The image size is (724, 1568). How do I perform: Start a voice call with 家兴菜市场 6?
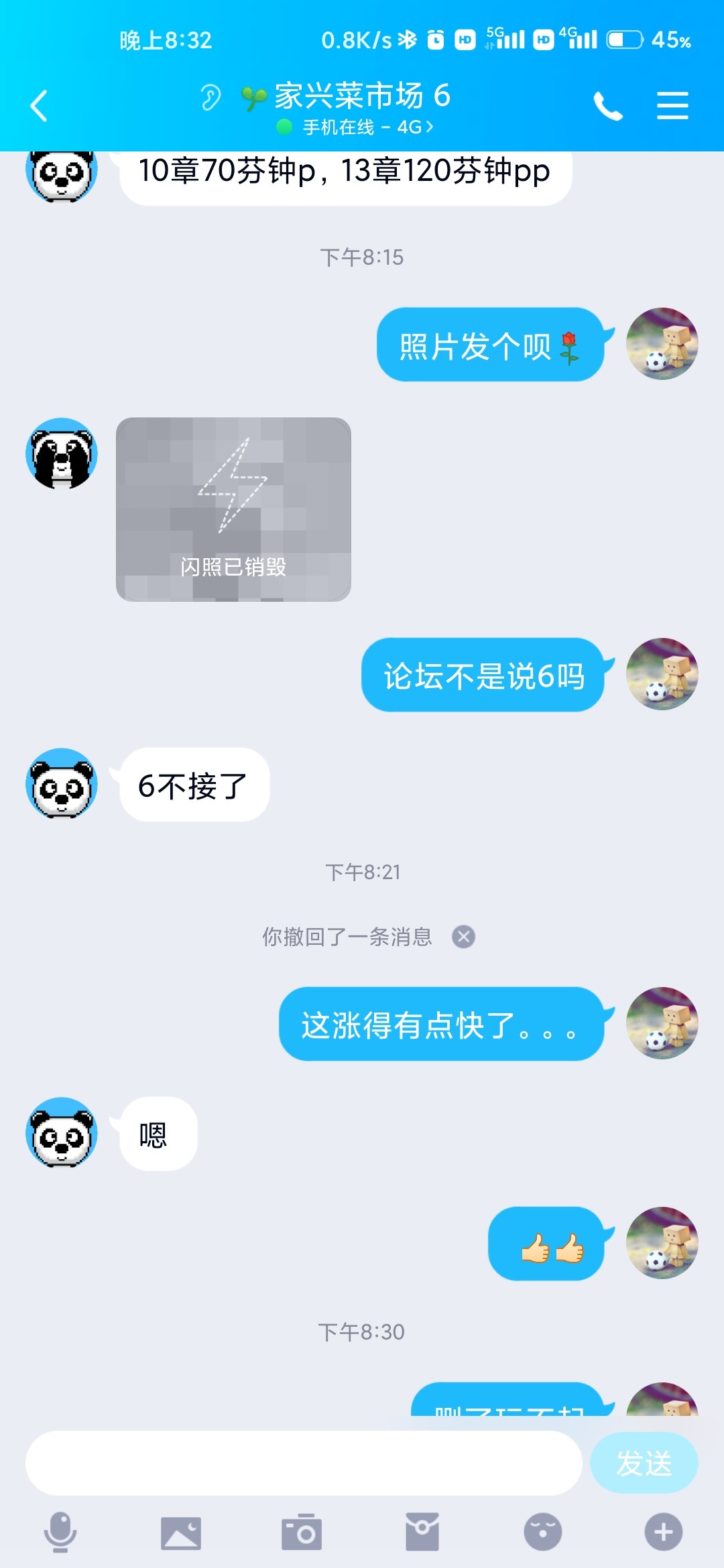(x=608, y=106)
